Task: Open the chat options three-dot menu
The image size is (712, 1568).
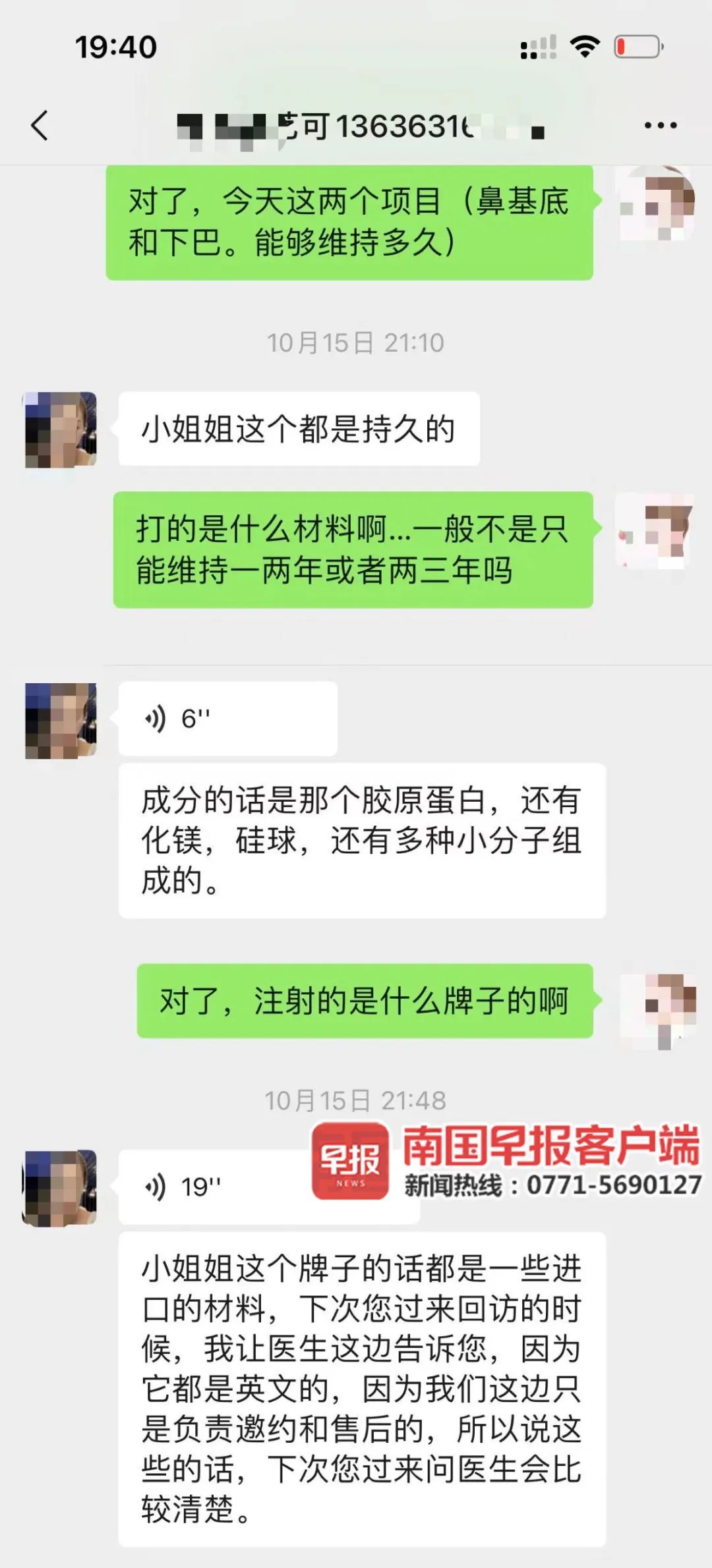Action: pyautogui.click(x=660, y=125)
